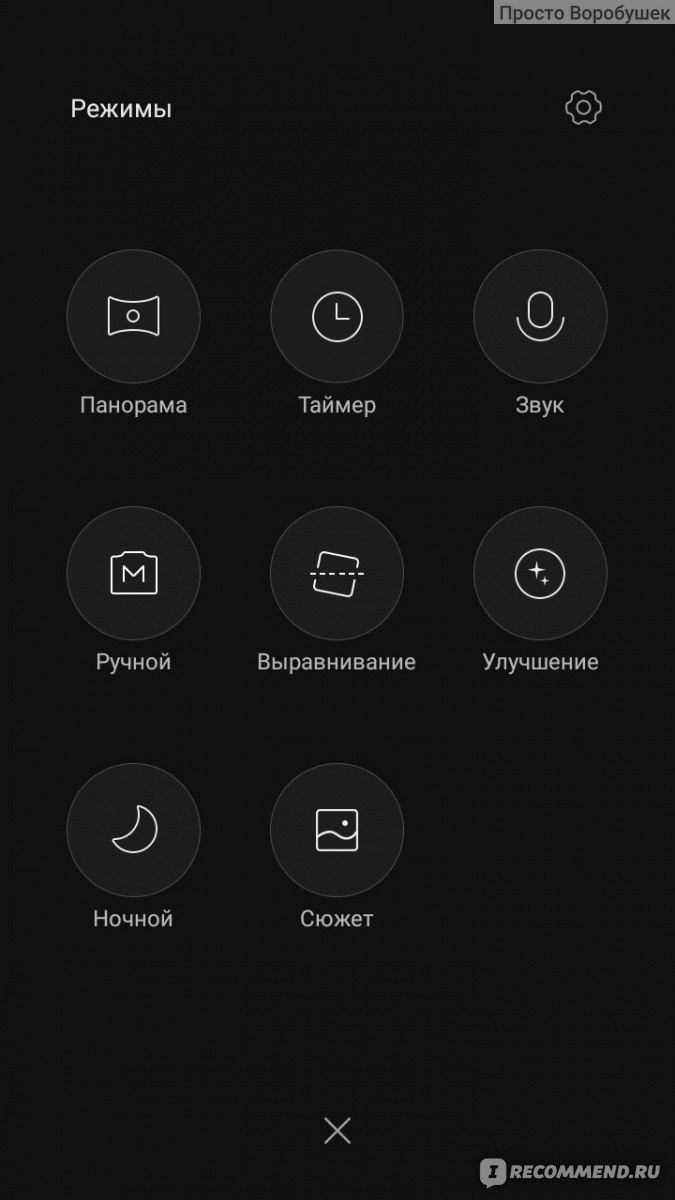Viewport: 675px width, 1200px height.
Task: Switch to Ручной manual mode
Action: (133, 573)
